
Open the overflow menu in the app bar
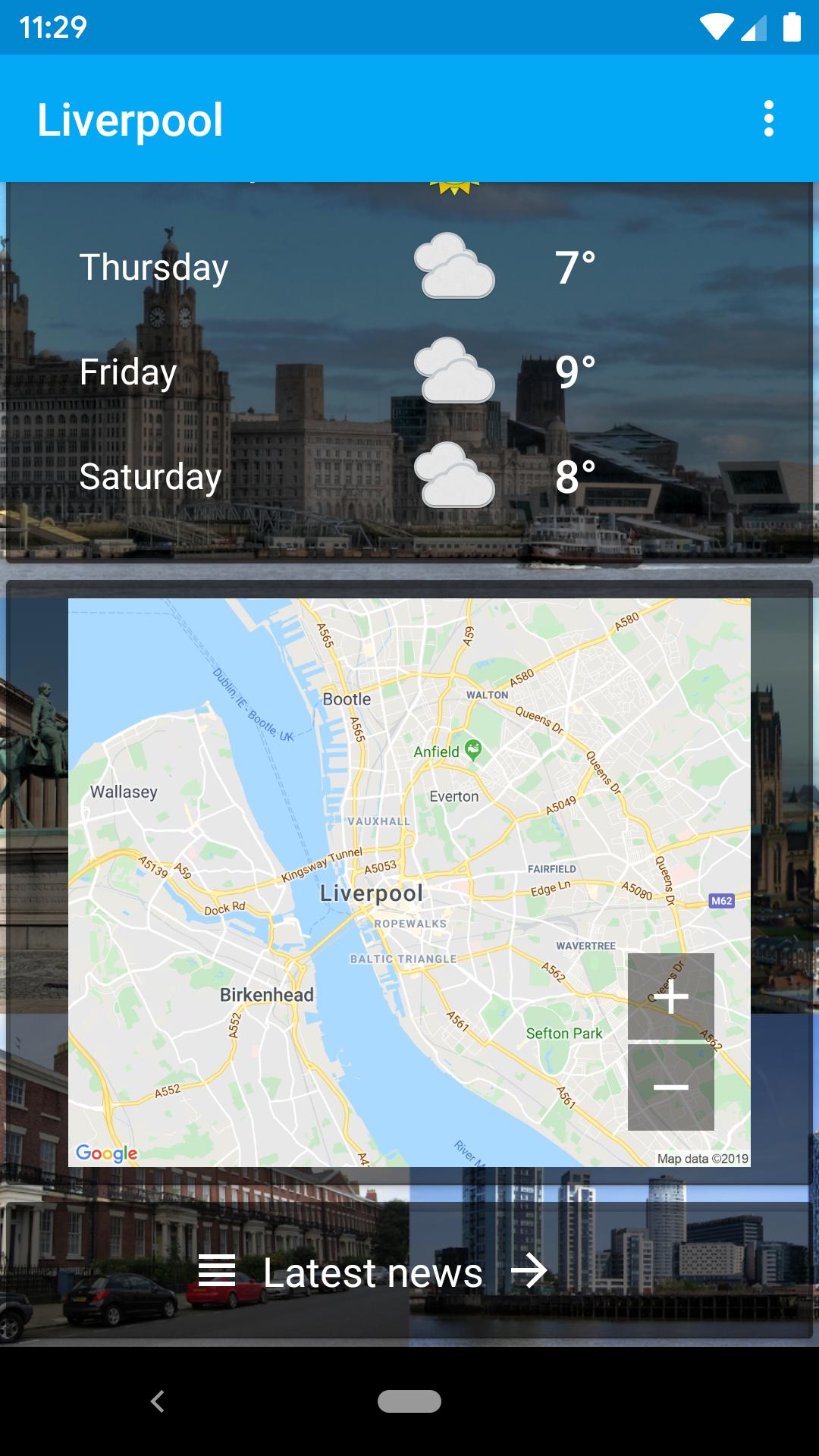point(770,120)
